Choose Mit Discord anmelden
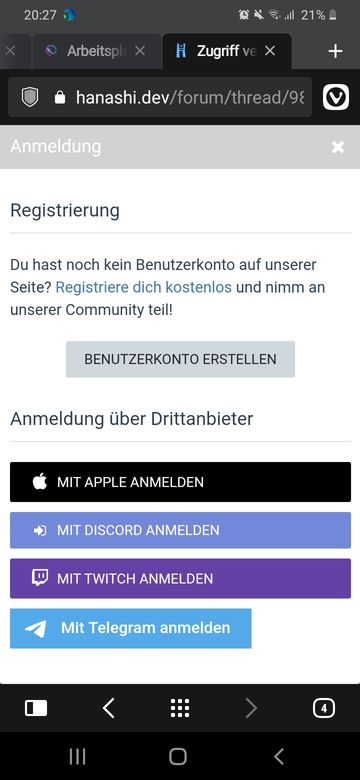 pyautogui.click(x=180, y=530)
